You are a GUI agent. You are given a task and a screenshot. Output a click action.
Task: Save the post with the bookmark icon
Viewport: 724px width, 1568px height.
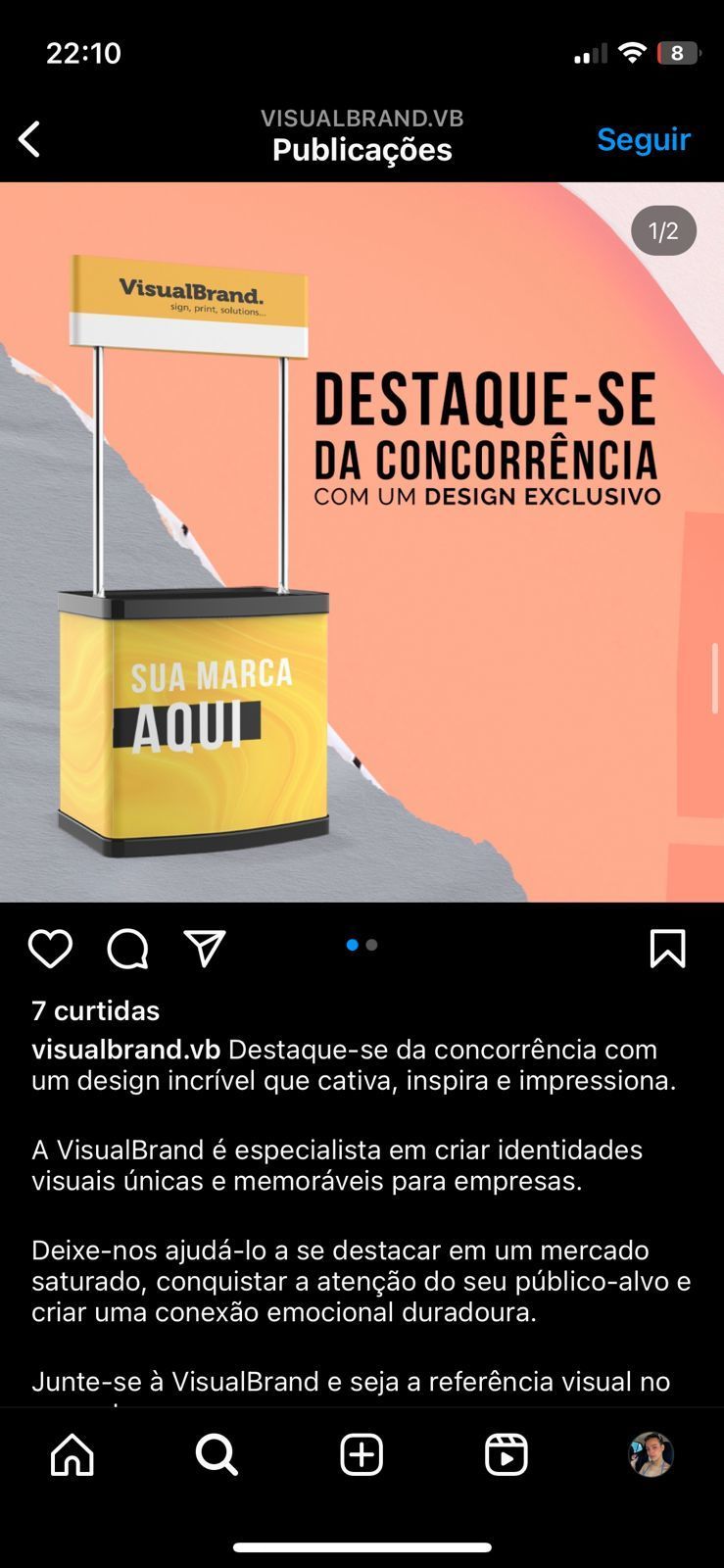click(667, 949)
